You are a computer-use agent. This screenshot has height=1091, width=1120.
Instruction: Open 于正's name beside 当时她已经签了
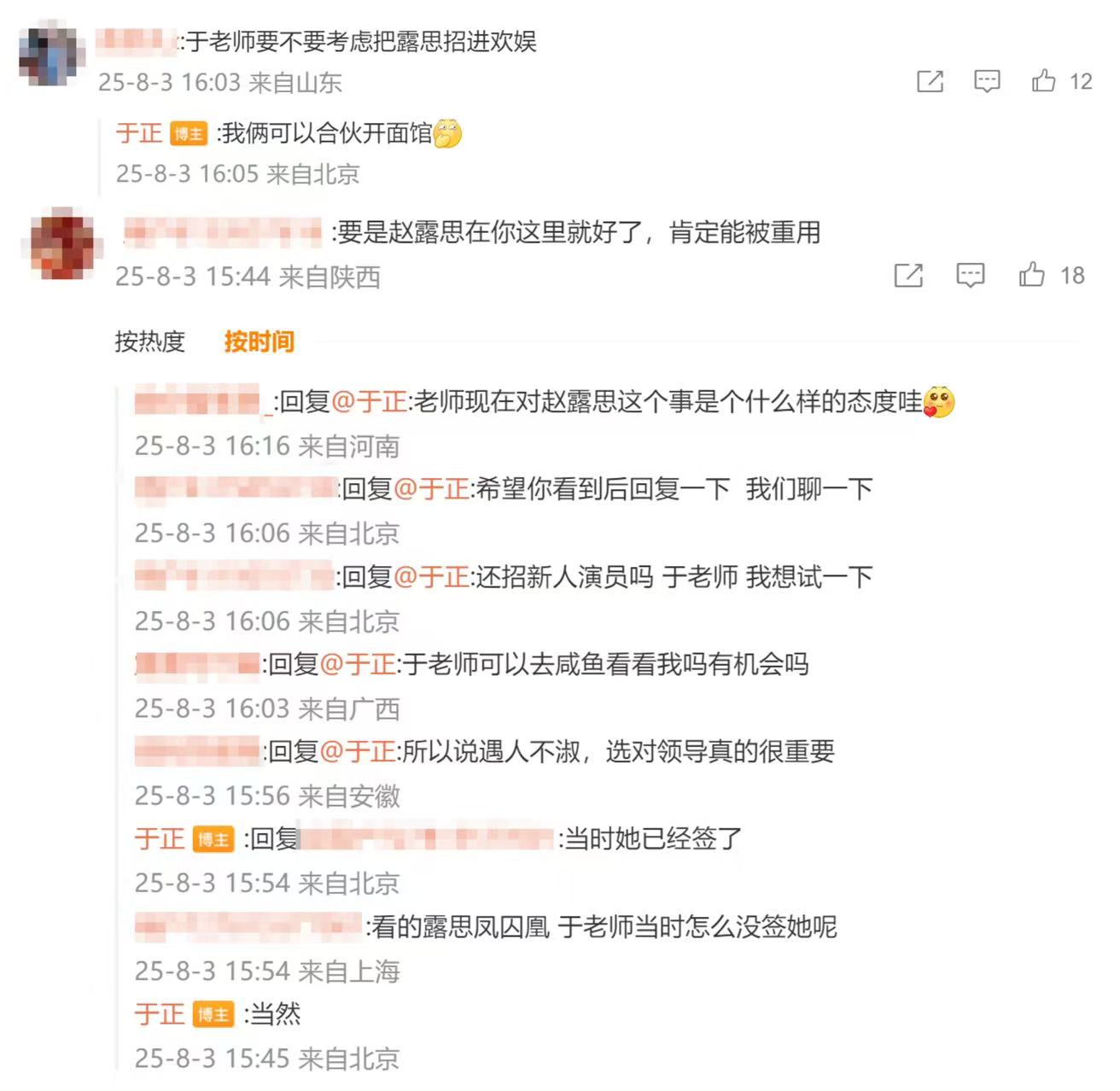pos(160,838)
